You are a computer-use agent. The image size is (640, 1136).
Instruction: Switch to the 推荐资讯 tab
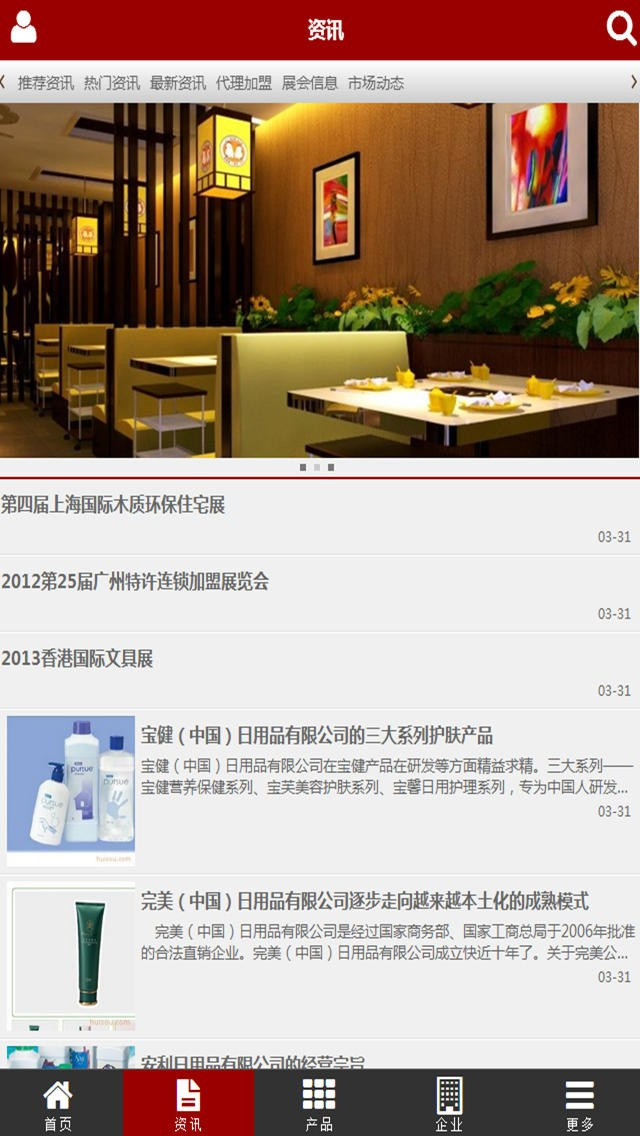click(x=45, y=83)
